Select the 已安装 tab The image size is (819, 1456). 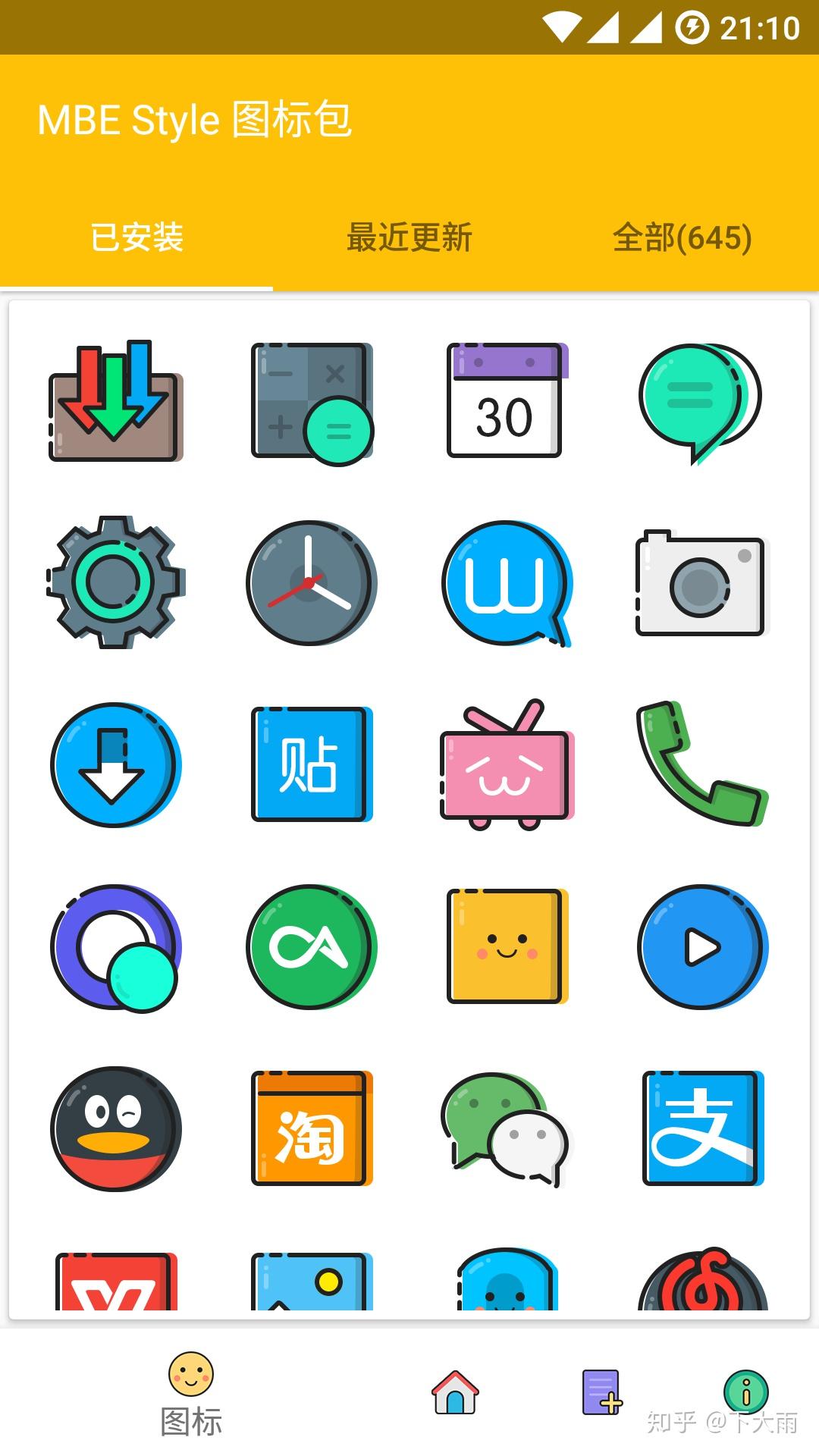pos(136,237)
